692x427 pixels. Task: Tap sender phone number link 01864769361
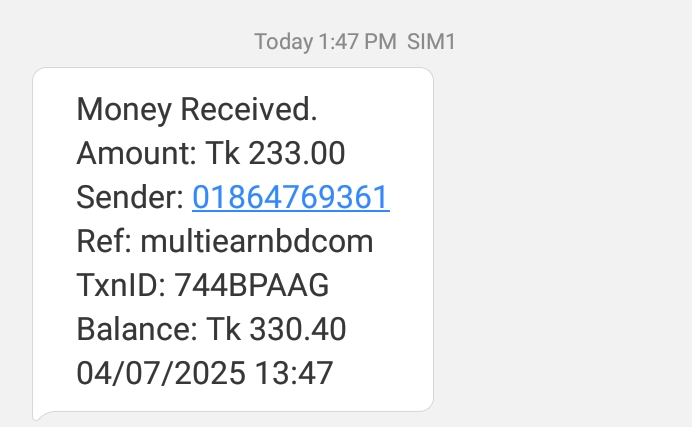(290, 198)
